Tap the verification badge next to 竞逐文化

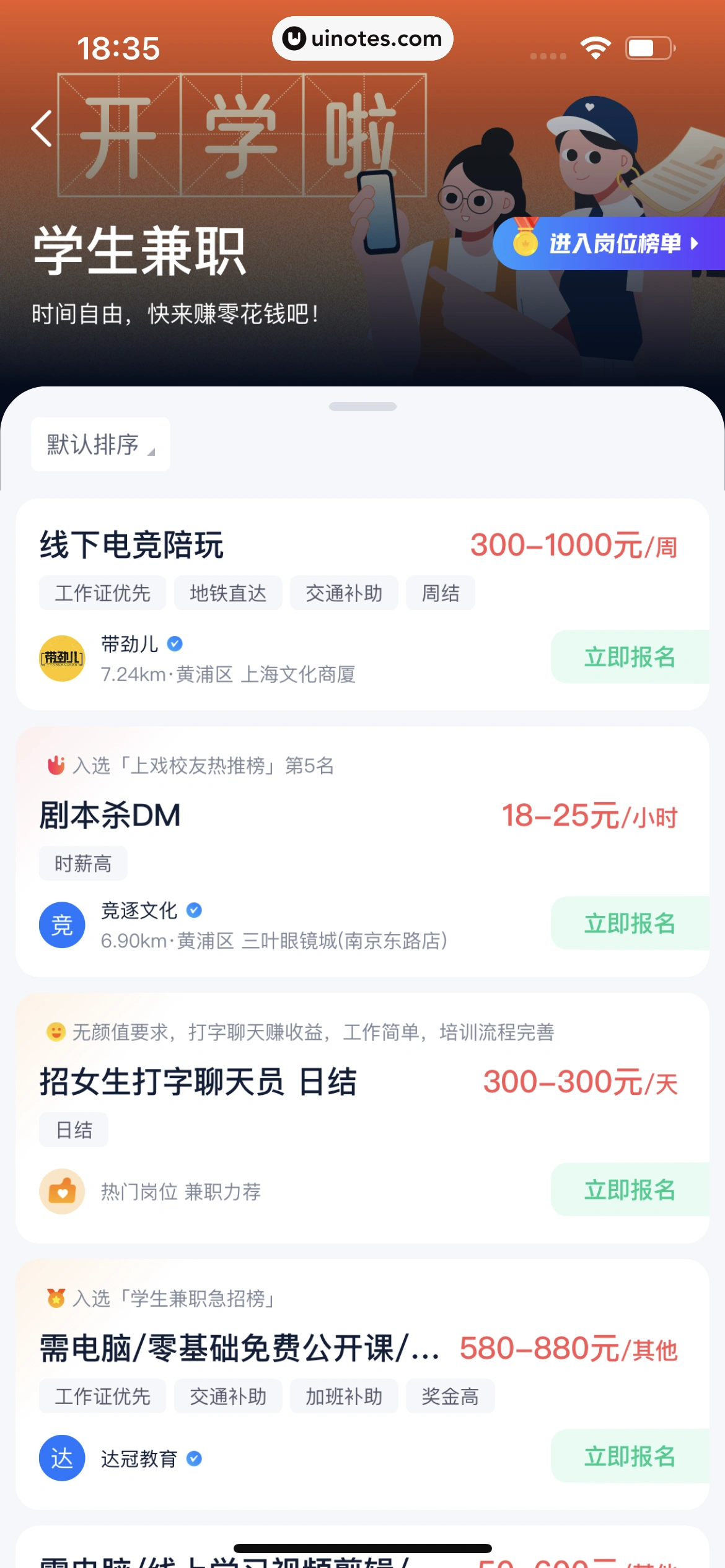(x=194, y=910)
